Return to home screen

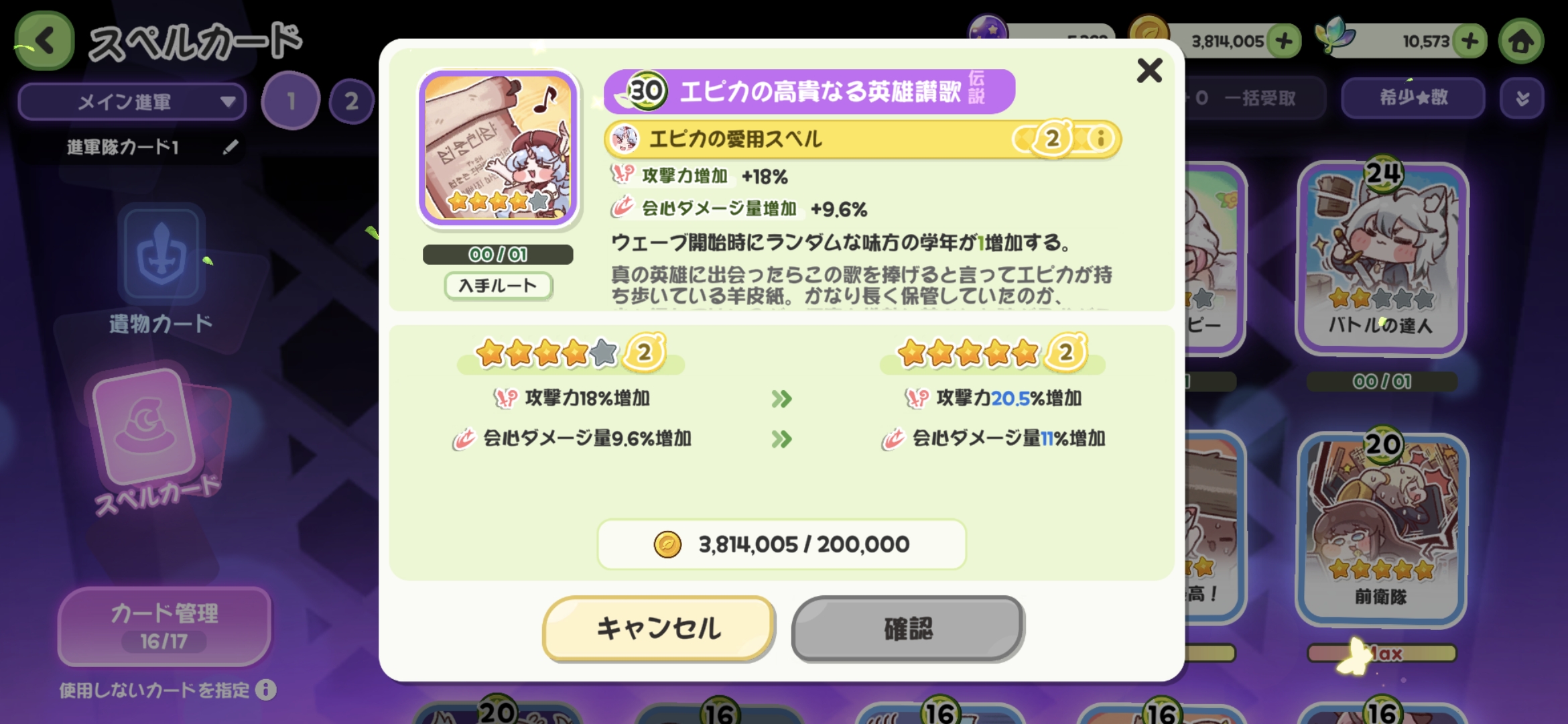[1521, 42]
